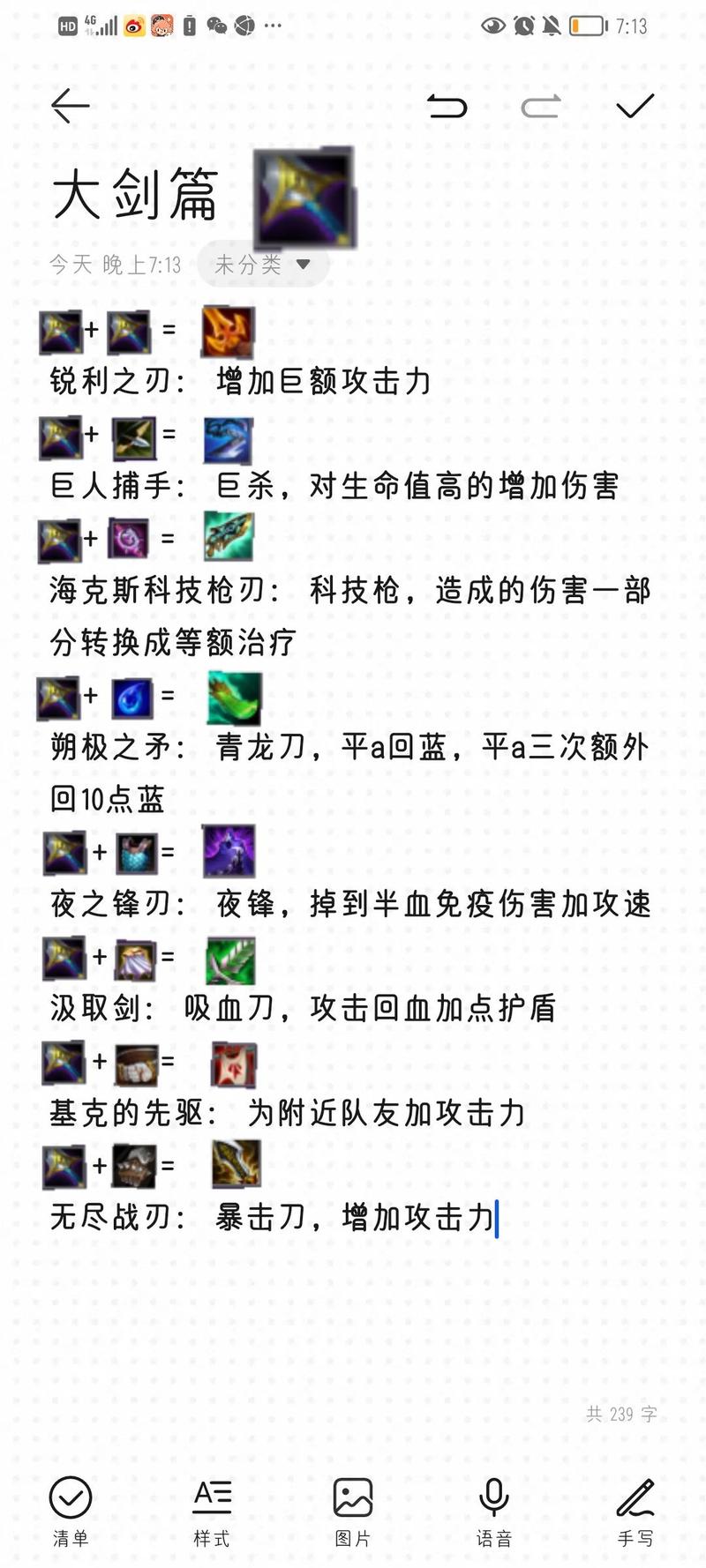Add a 图片 to the note
Image resolution: width=706 pixels, height=1568 pixels.
click(x=353, y=1510)
